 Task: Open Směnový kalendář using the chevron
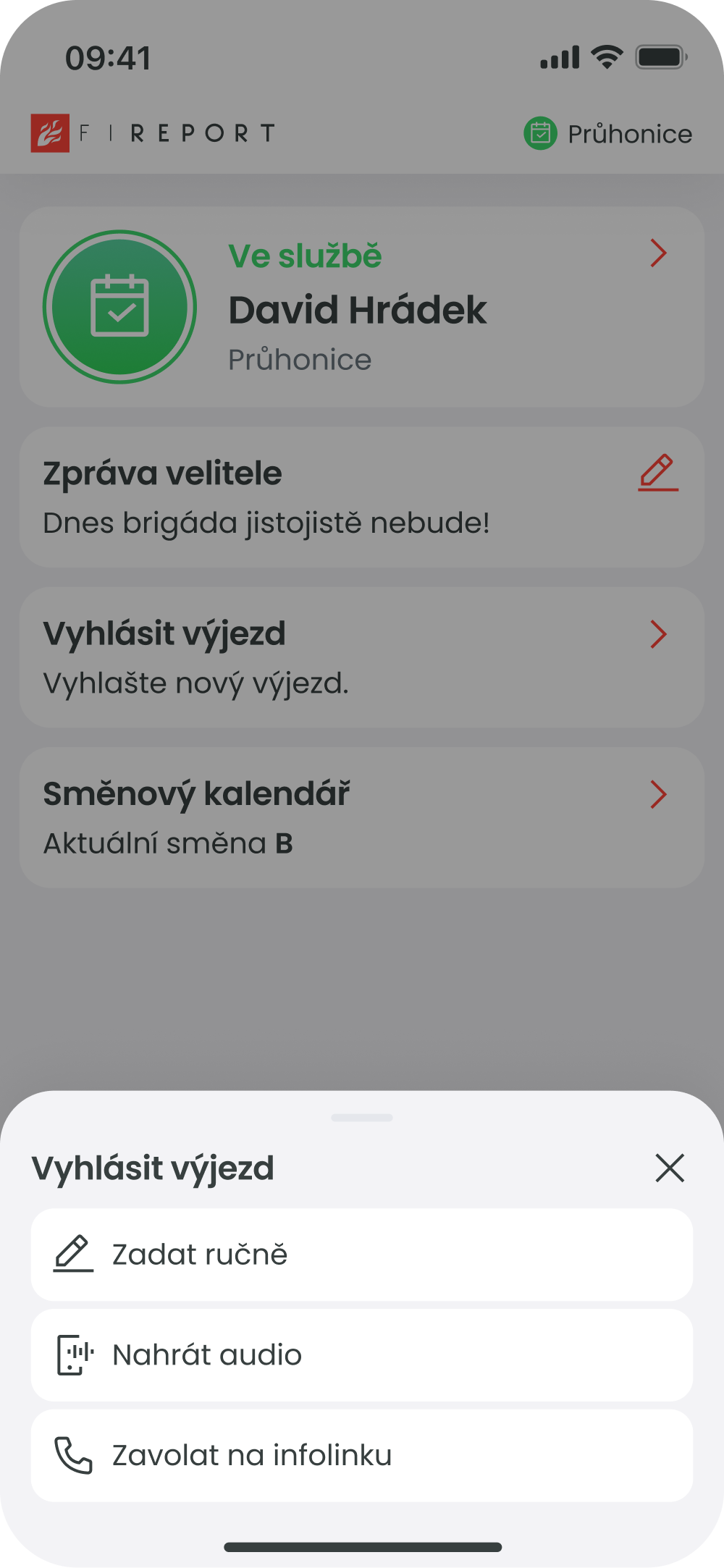[x=659, y=795]
